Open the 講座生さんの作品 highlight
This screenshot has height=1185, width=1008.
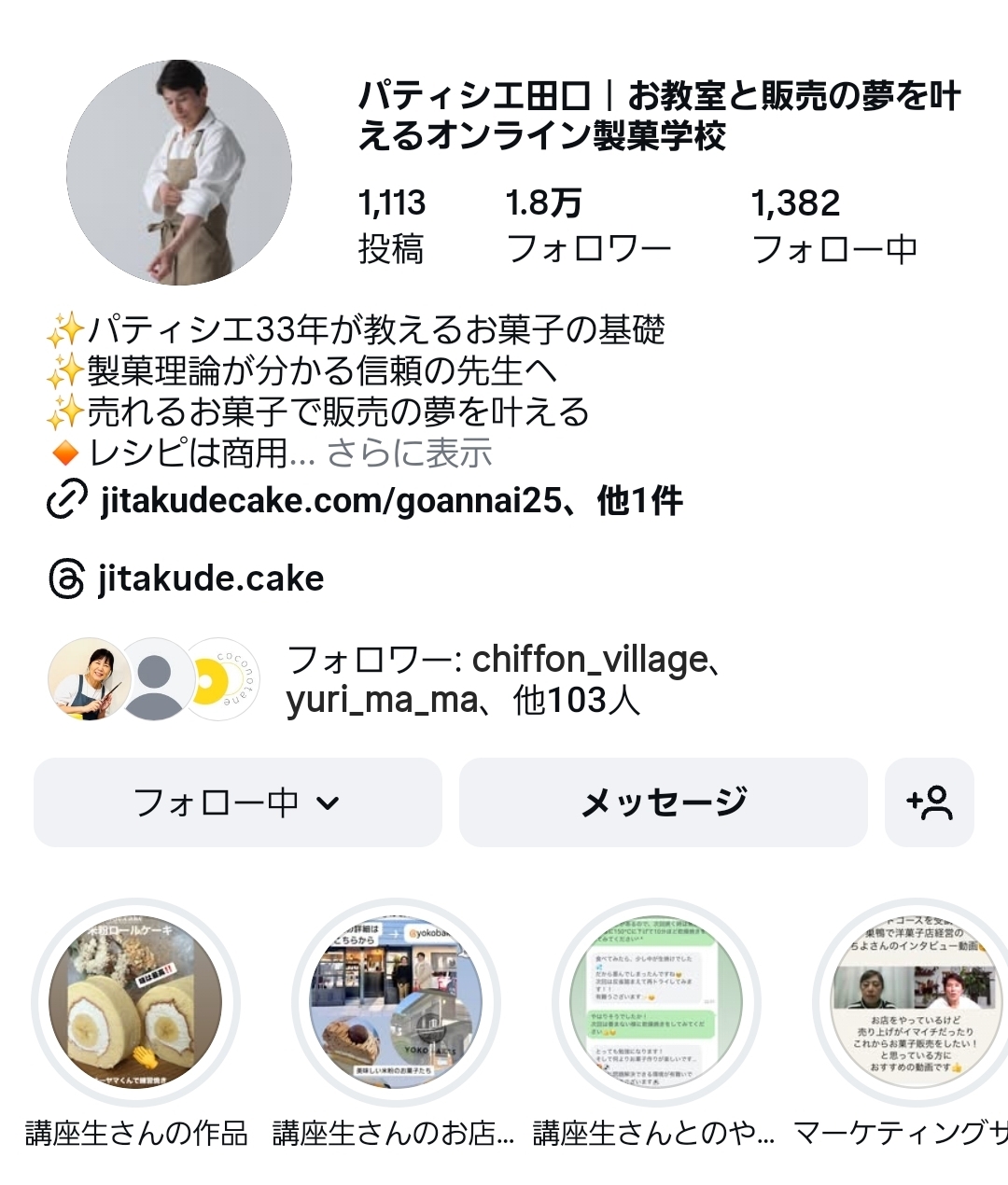[x=136, y=1004]
